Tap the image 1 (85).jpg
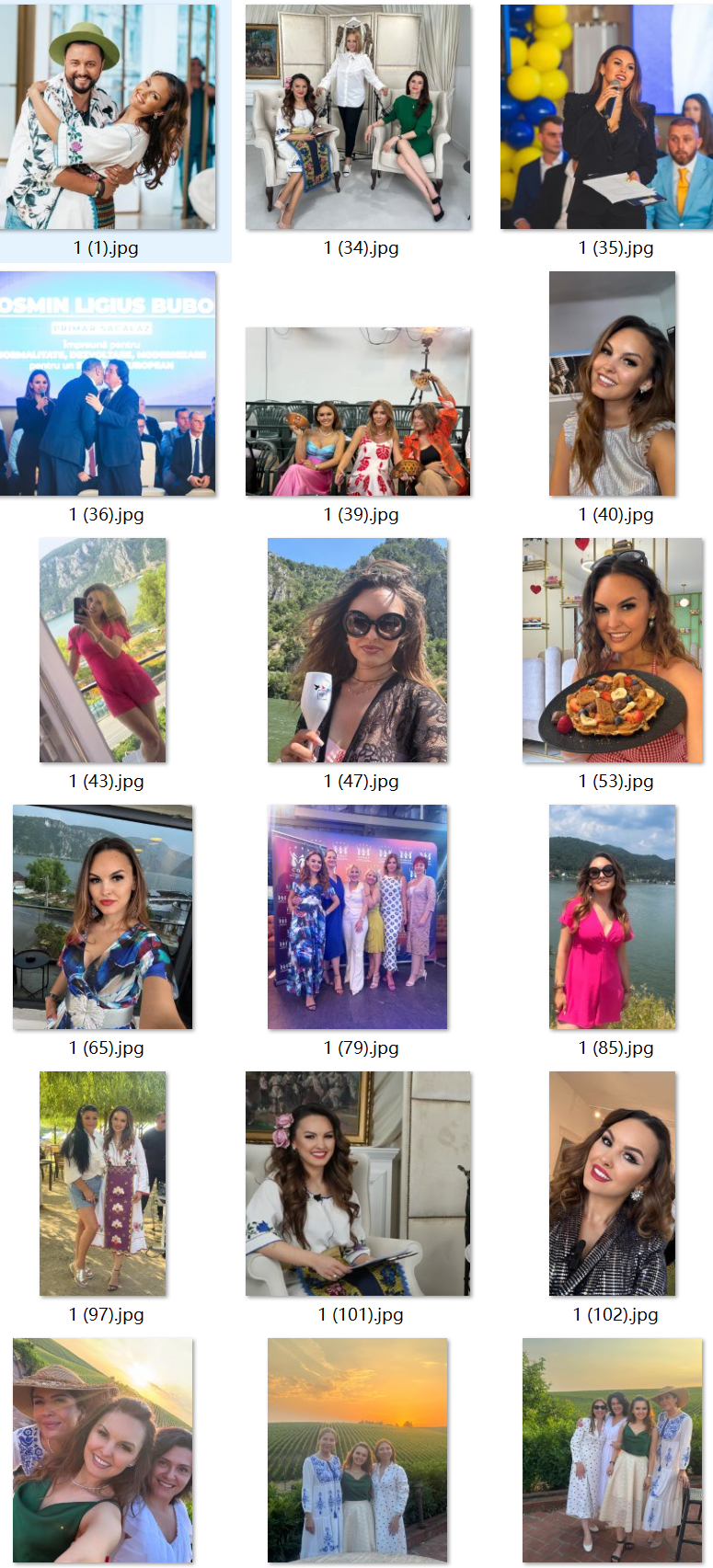 (x=612, y=917)
